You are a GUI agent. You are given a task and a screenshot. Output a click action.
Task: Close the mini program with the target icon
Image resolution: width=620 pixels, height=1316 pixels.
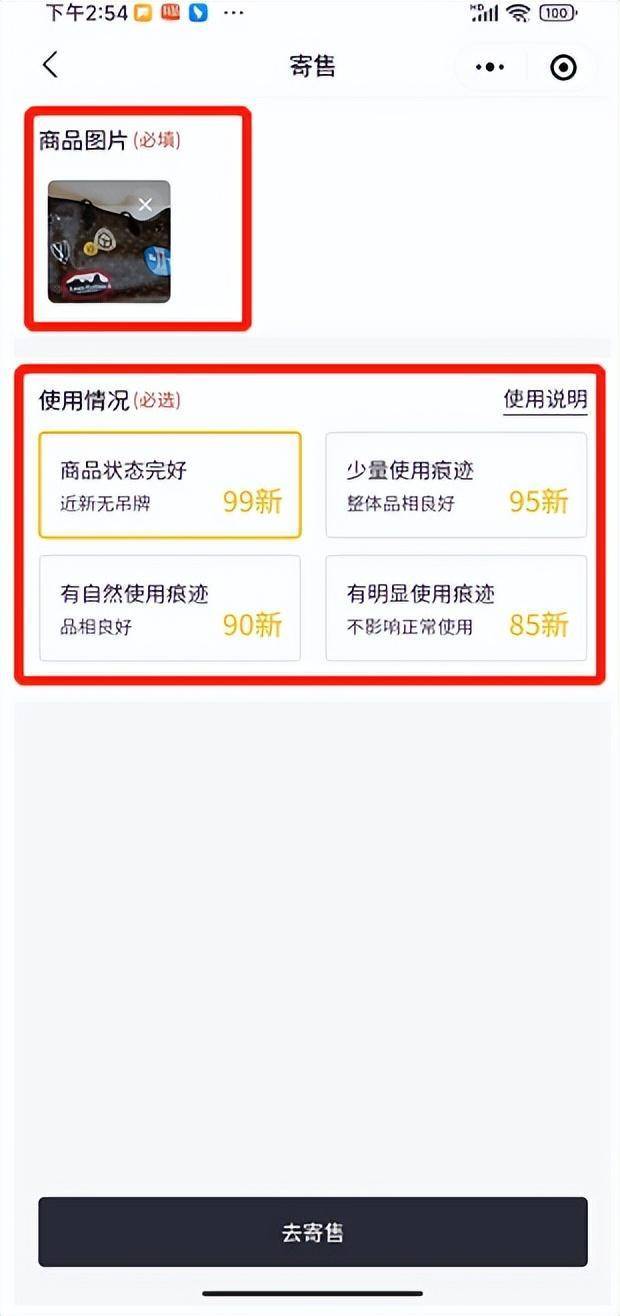[563, 67]
